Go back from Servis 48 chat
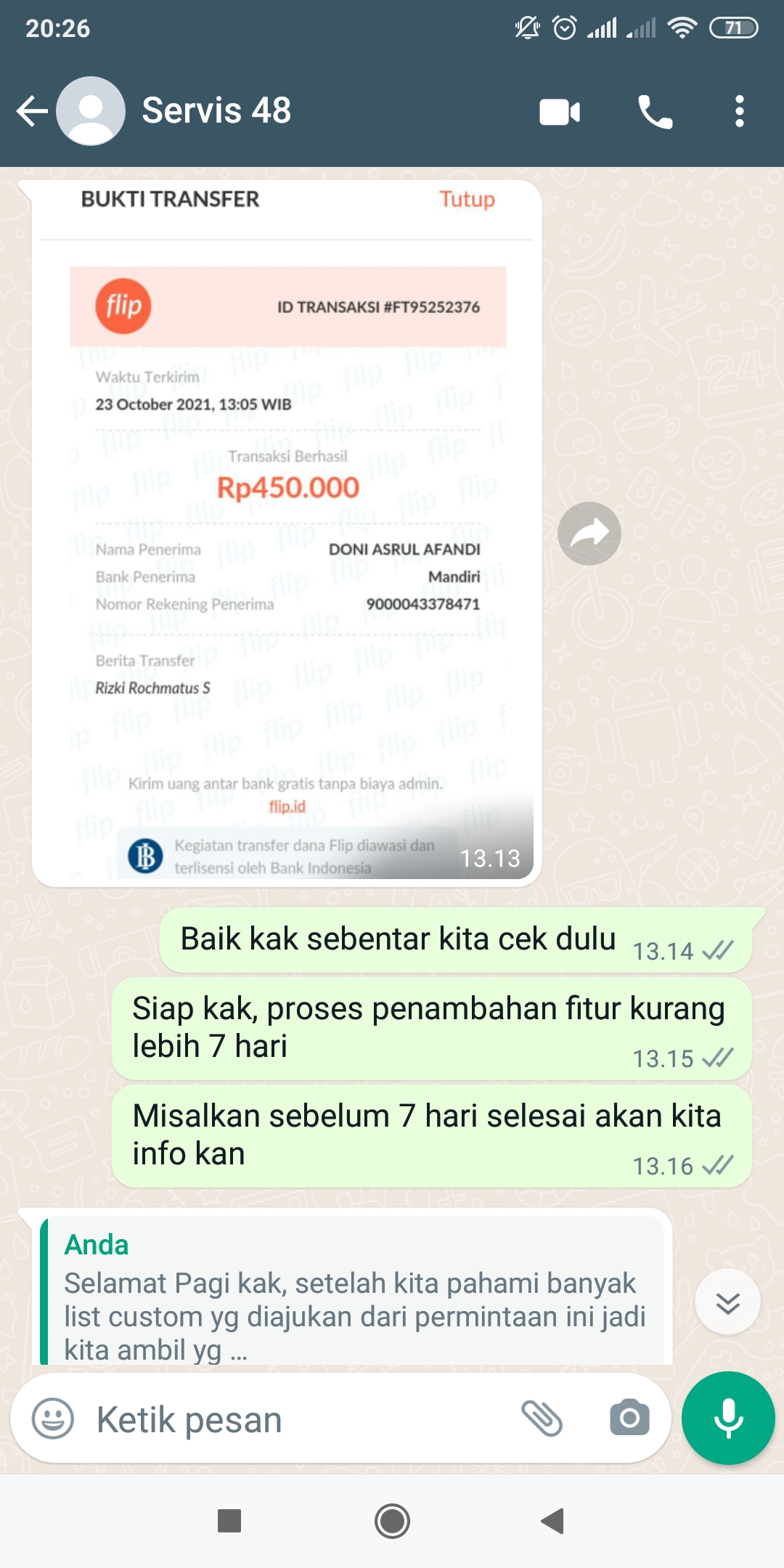Screen dimensions: 784x1568 click(x=32, y=111)
